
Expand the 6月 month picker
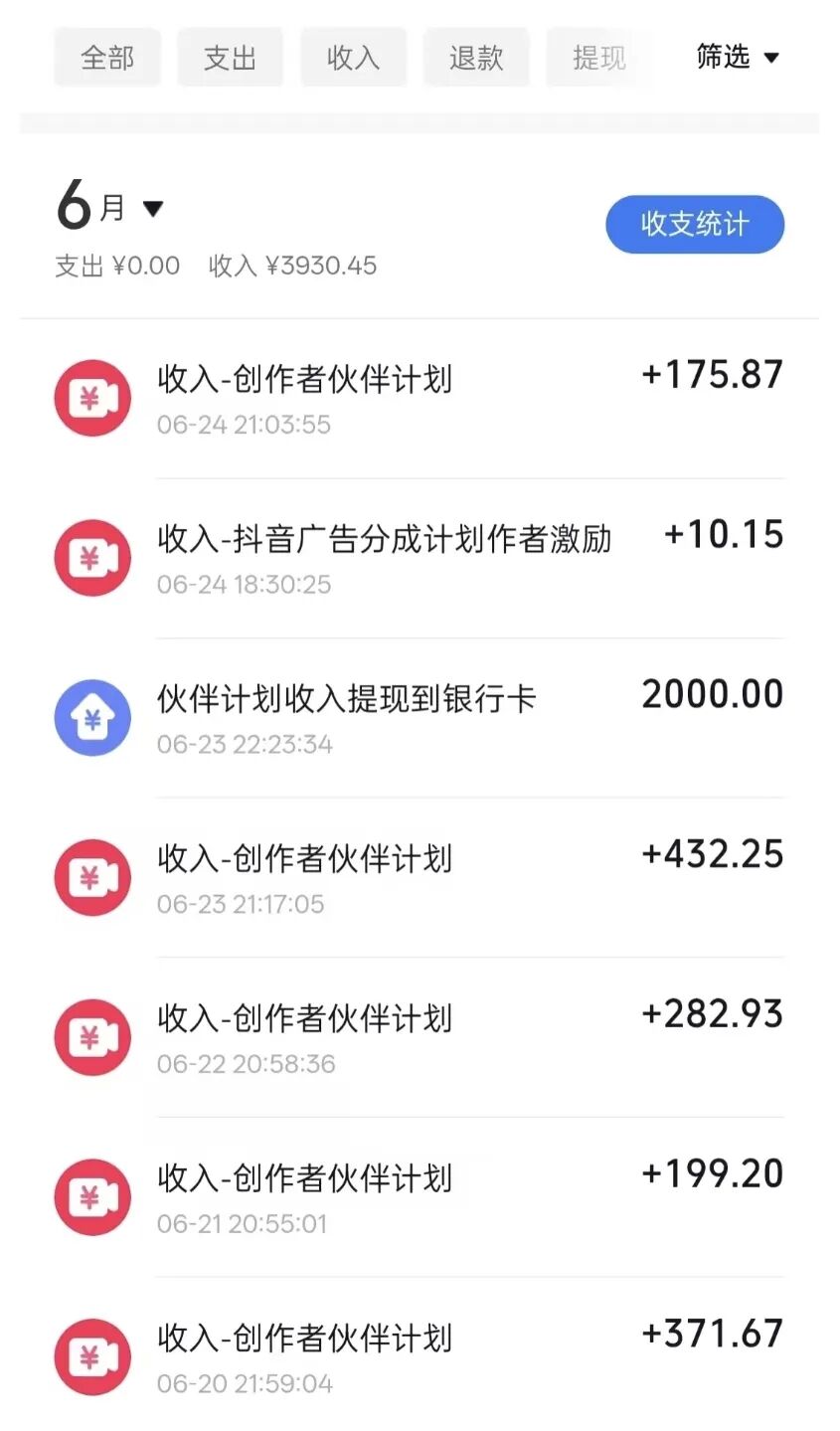(x=109, y=207)
